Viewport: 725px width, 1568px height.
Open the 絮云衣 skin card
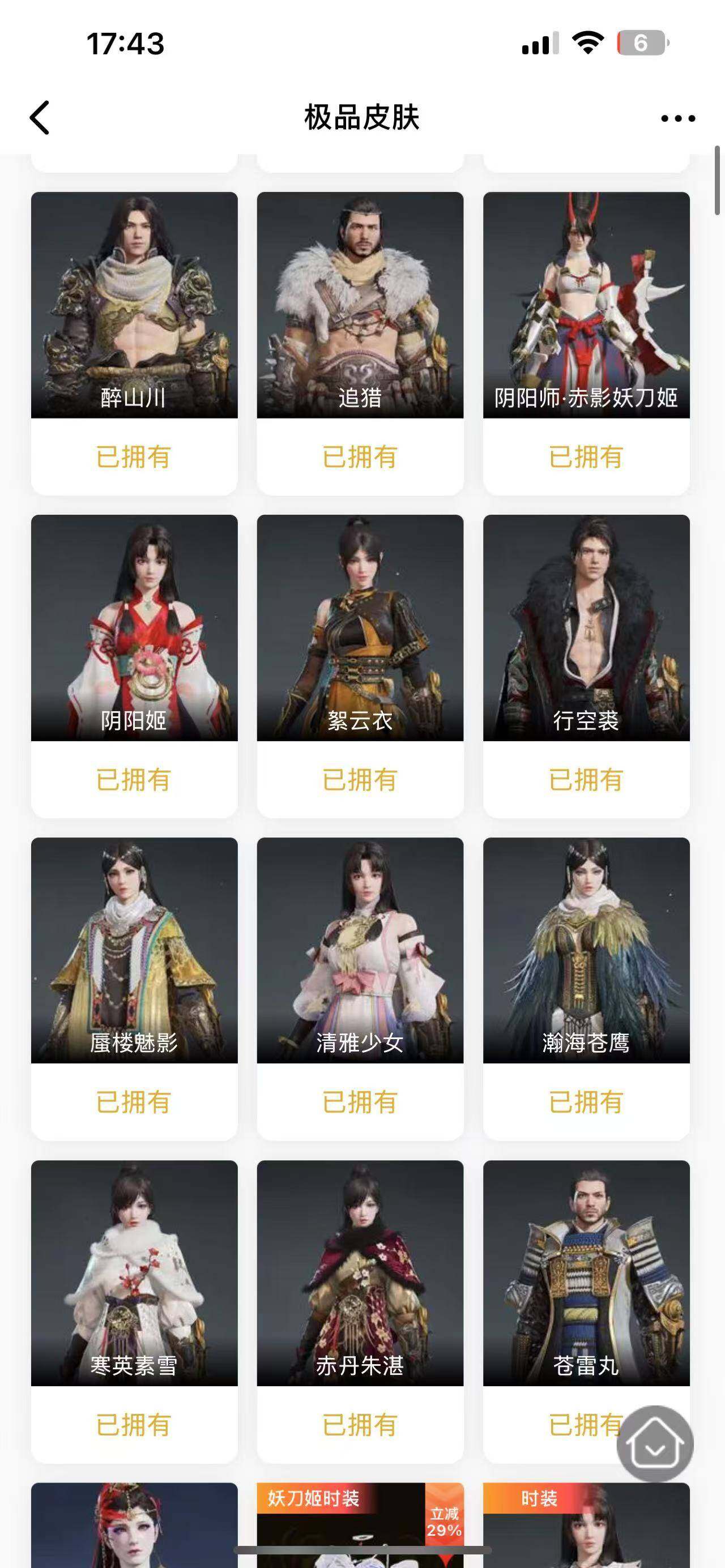[360, 628]
